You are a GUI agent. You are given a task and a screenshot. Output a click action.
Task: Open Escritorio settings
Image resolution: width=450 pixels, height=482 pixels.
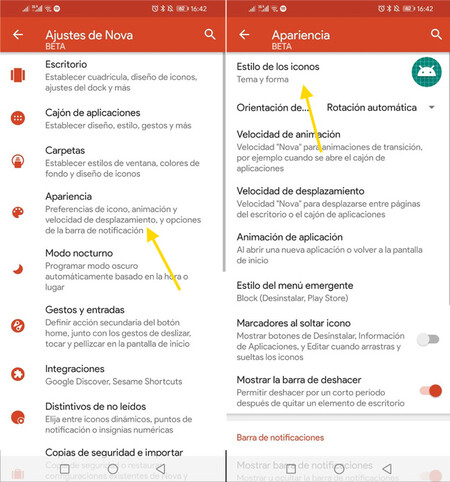pyautogui.click(x=112, y=76)
